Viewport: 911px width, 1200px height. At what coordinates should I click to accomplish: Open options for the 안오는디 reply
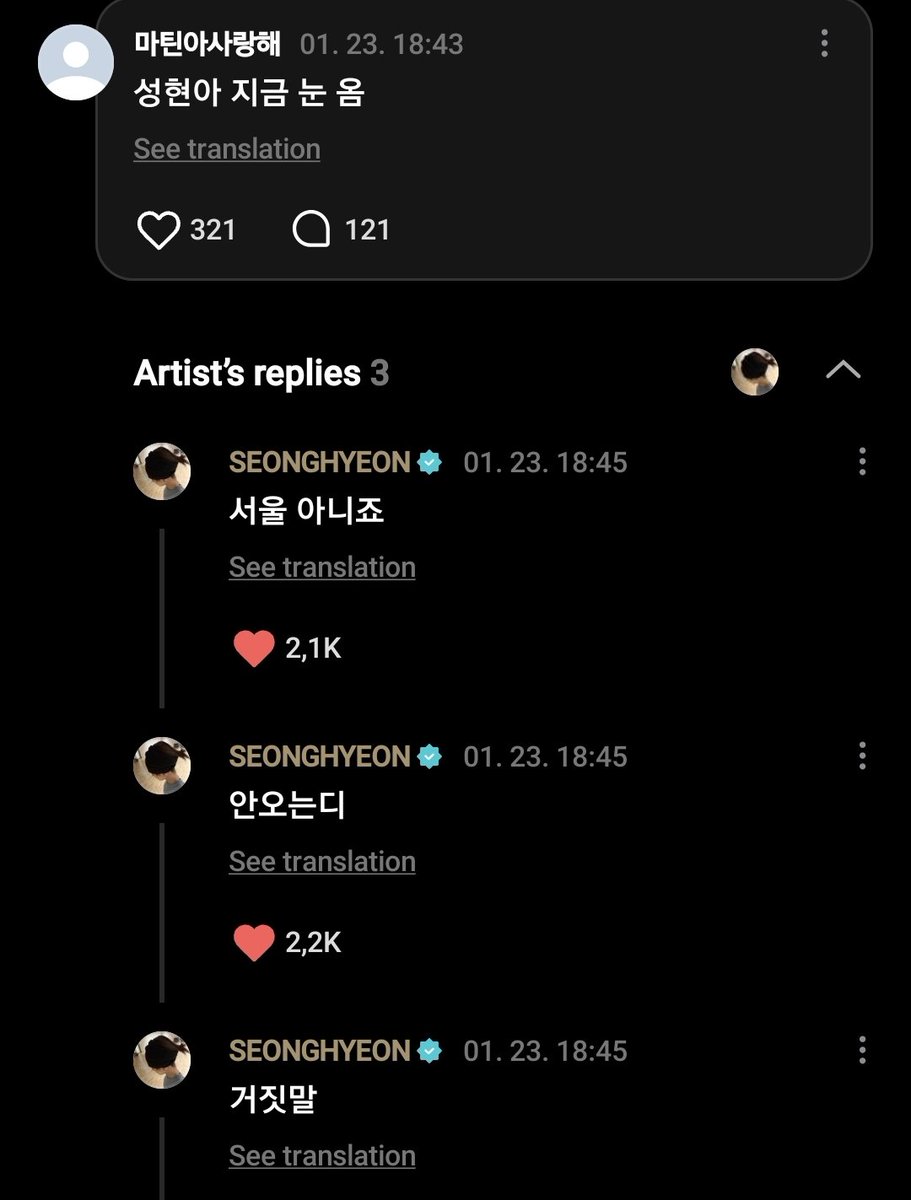(862, 756)
